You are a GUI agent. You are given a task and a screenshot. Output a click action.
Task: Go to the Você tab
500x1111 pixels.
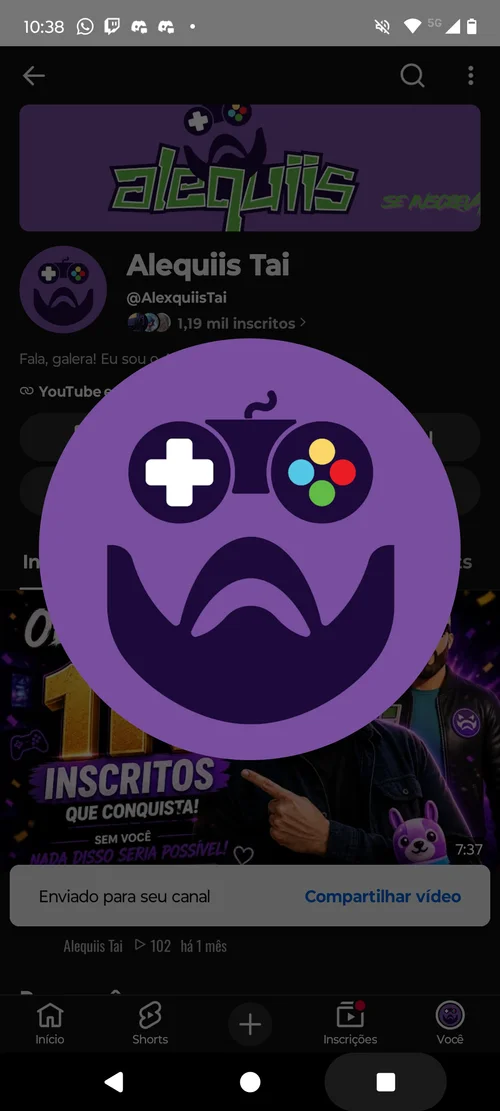coord(450,1025)
